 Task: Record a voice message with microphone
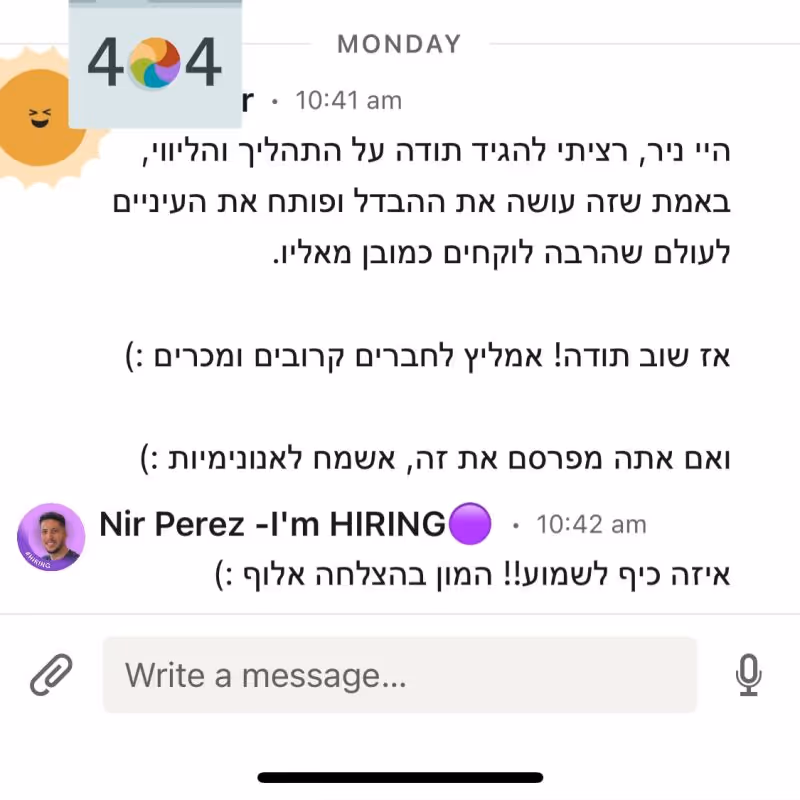click(748, 674)
